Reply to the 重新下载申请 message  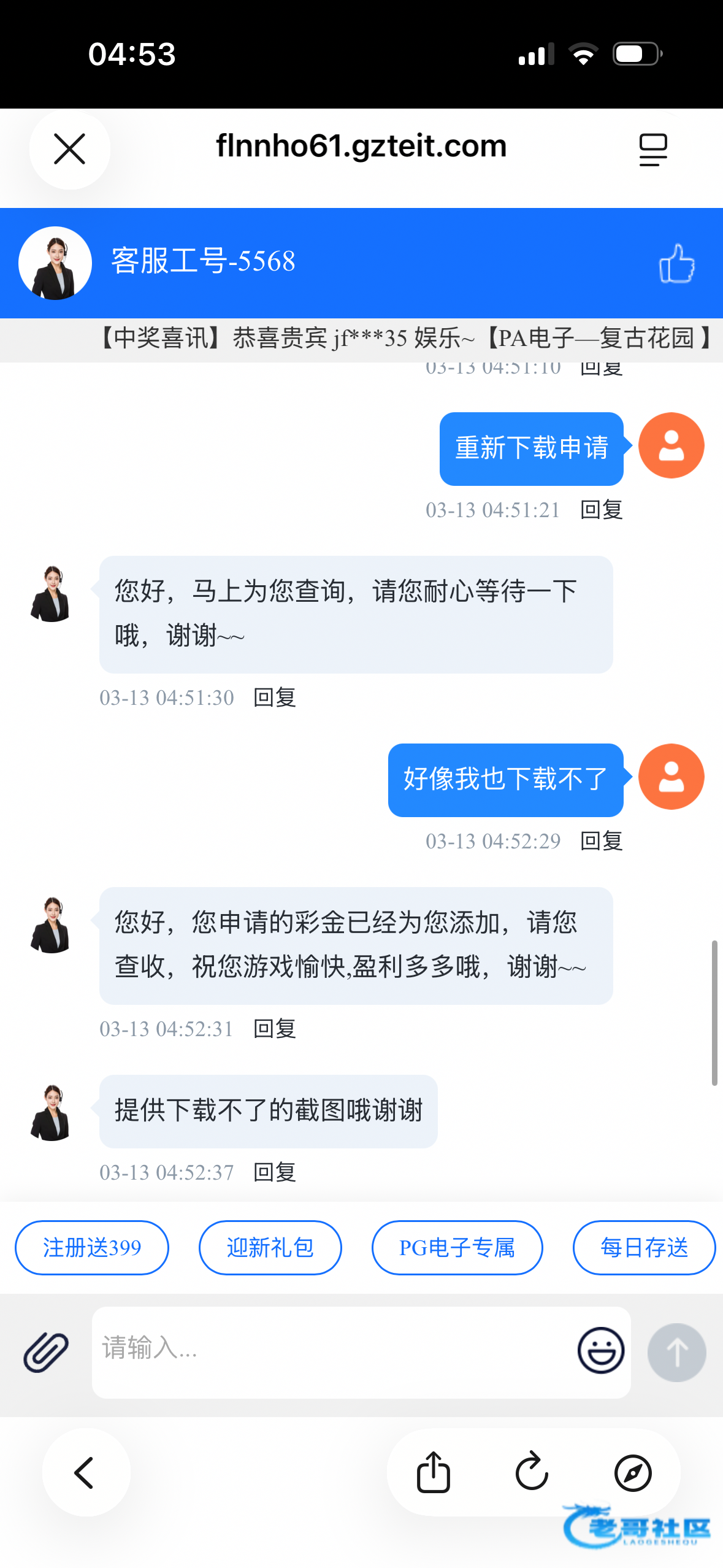point(601,510)
